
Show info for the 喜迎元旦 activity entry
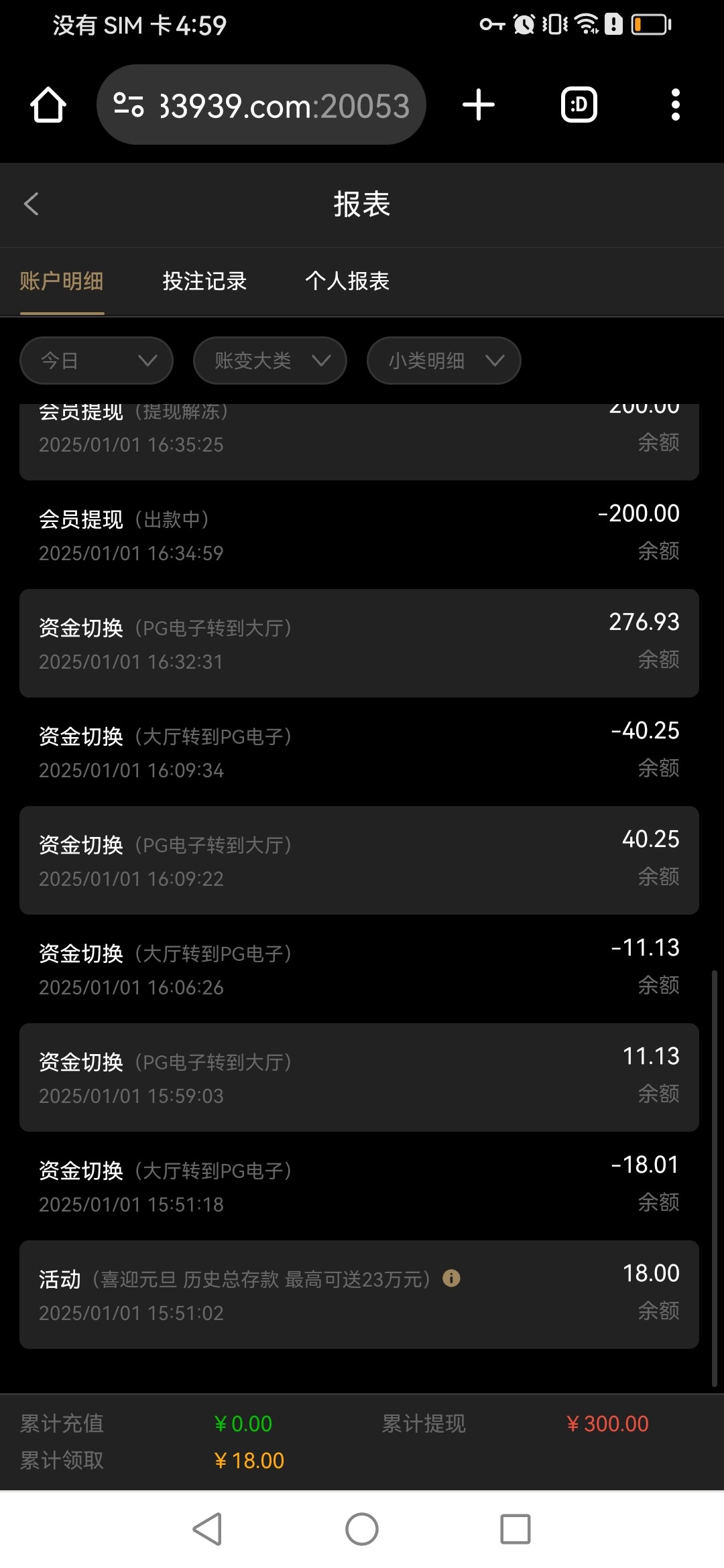(x=451, y=1279)
